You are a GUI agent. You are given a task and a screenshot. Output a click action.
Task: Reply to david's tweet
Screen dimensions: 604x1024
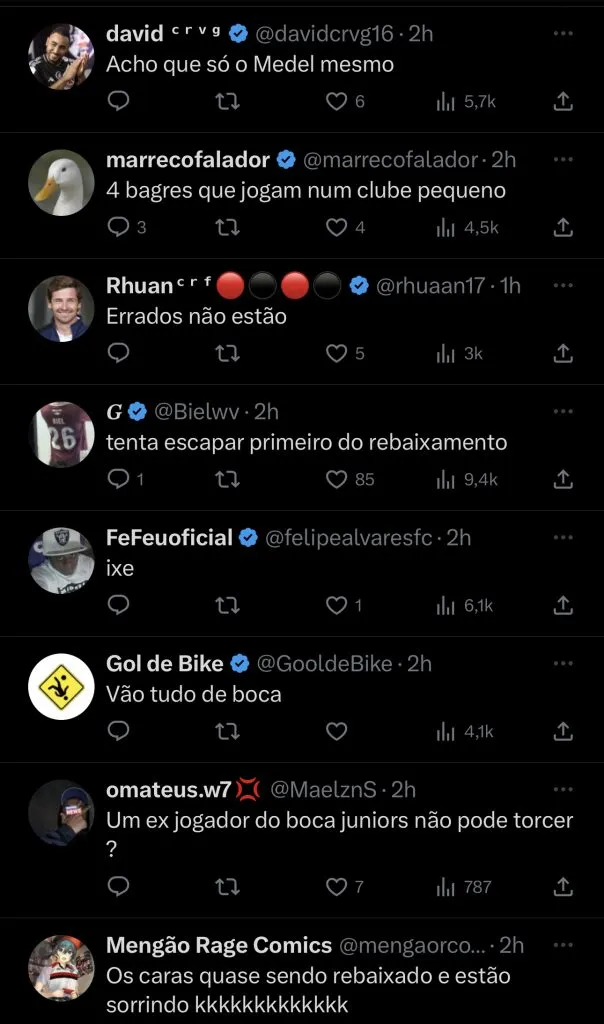click(x=119, y=101)
